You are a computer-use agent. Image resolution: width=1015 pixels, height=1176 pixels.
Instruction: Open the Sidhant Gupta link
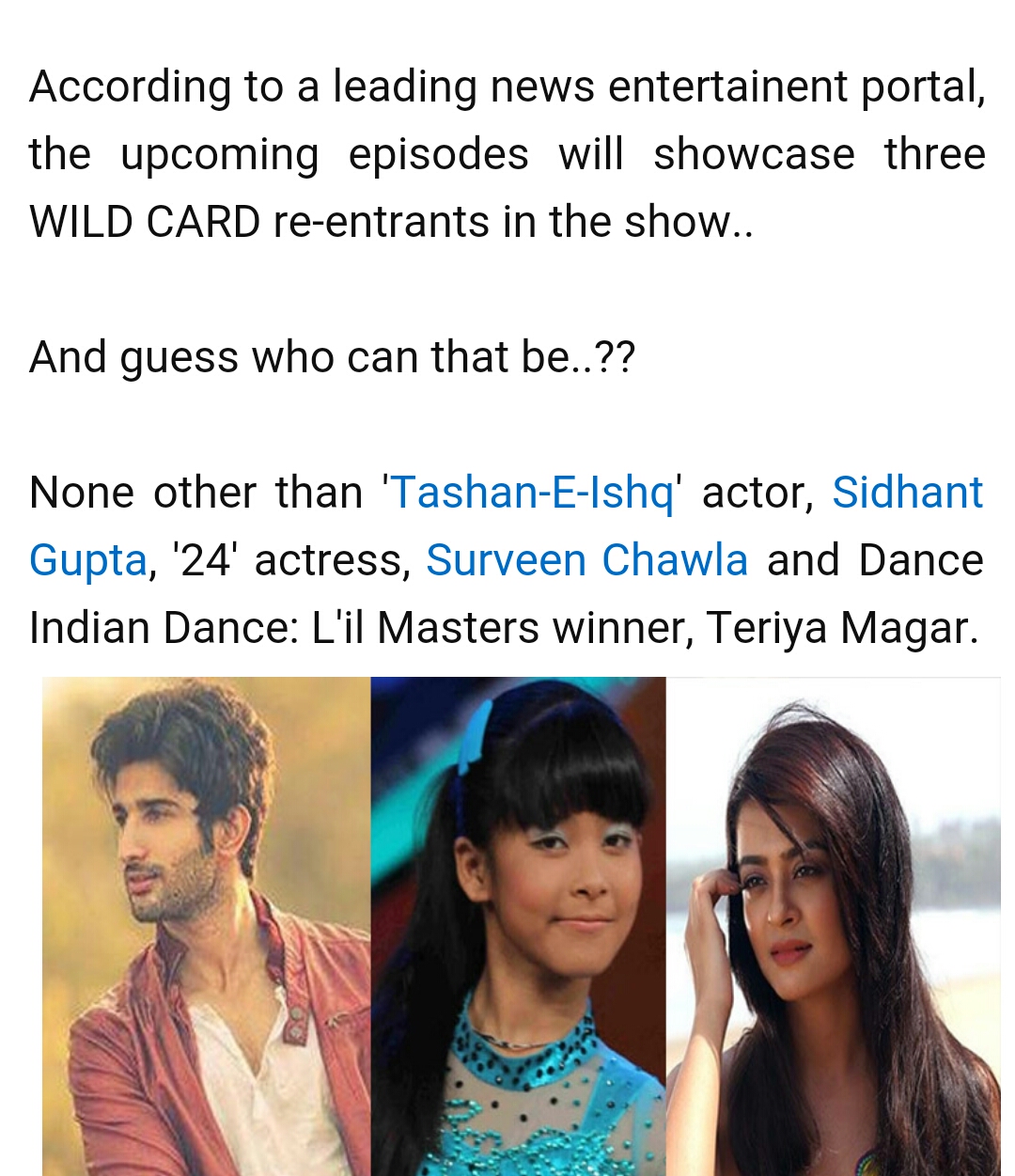(x=906, y=493)
